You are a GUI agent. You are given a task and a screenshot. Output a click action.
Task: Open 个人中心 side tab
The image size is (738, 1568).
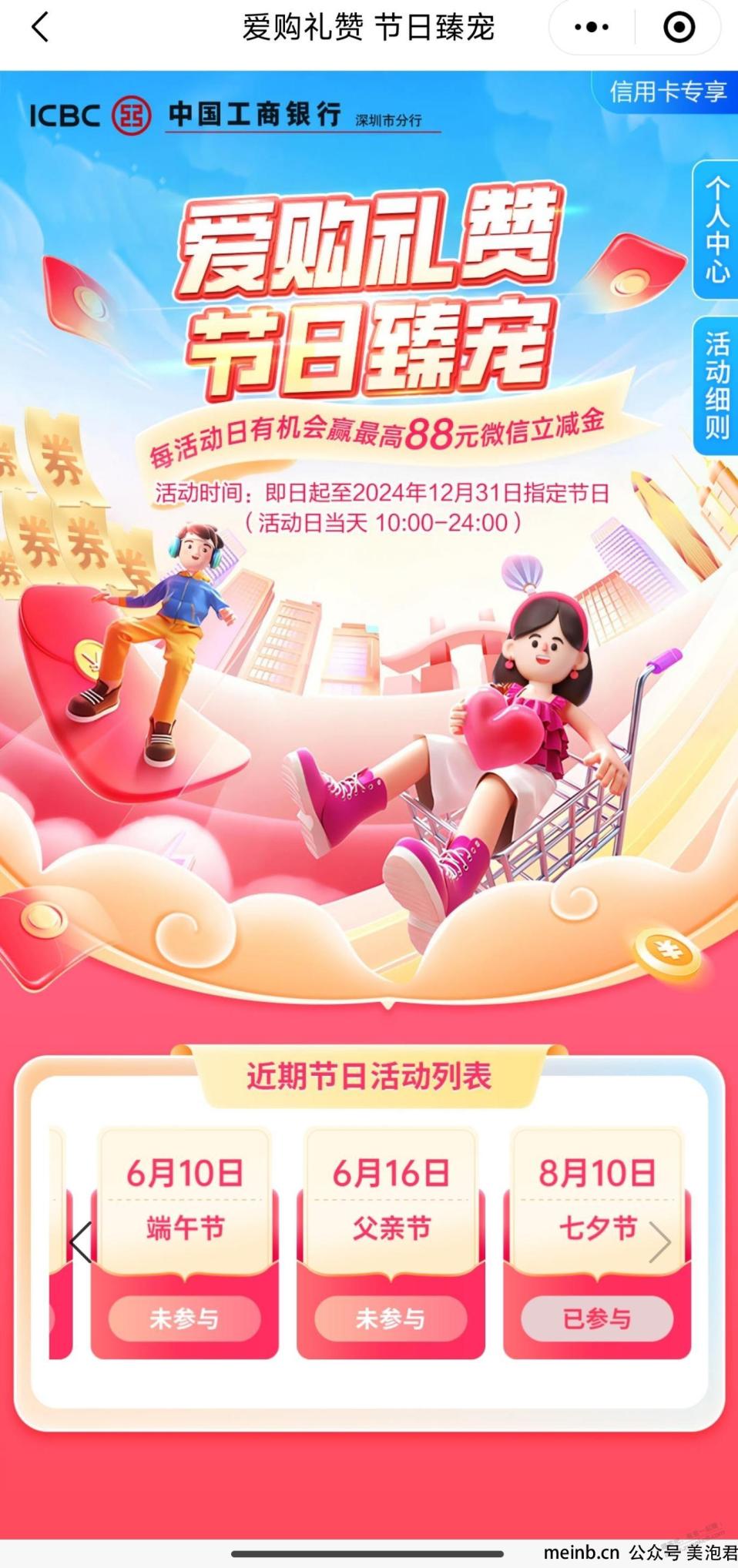coord(716,230)
